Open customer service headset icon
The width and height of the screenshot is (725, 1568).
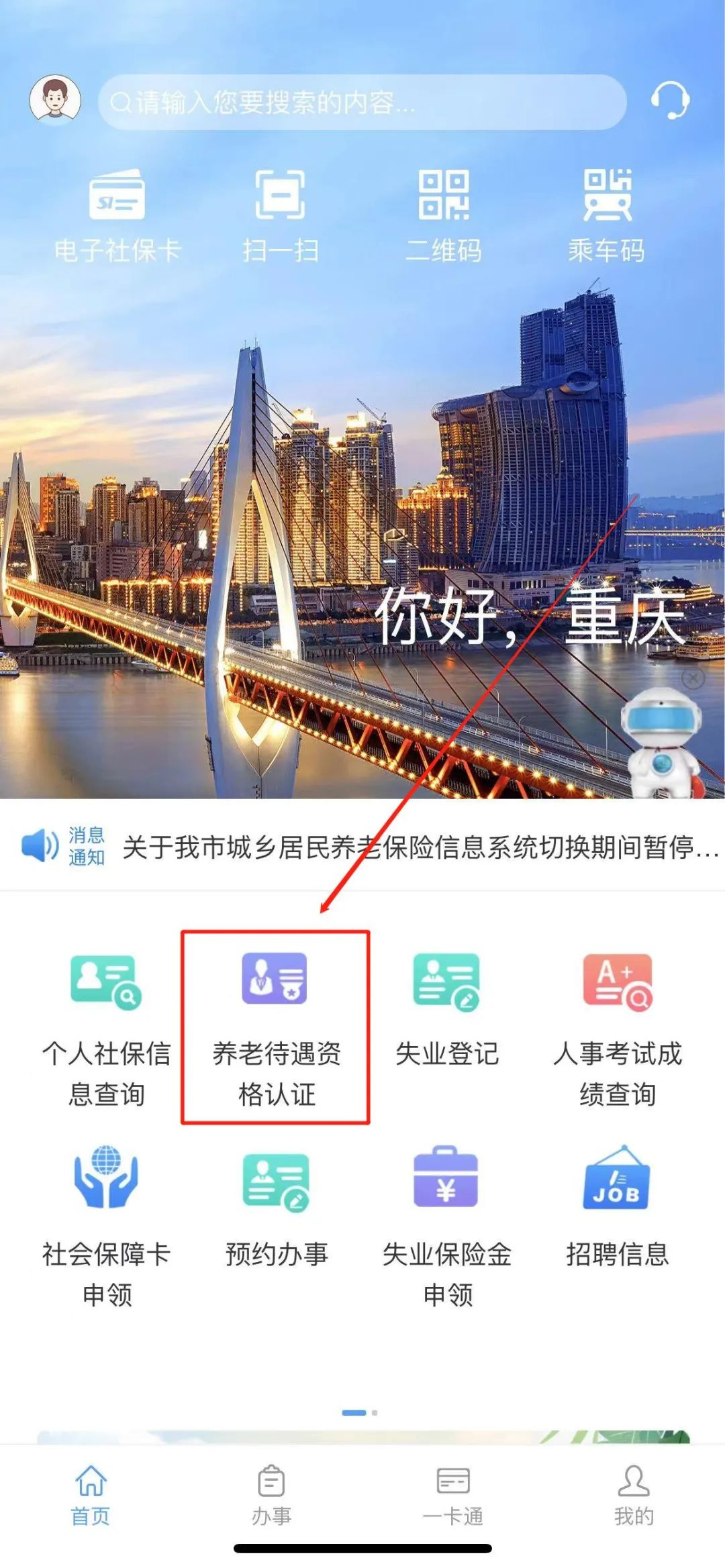670,101
